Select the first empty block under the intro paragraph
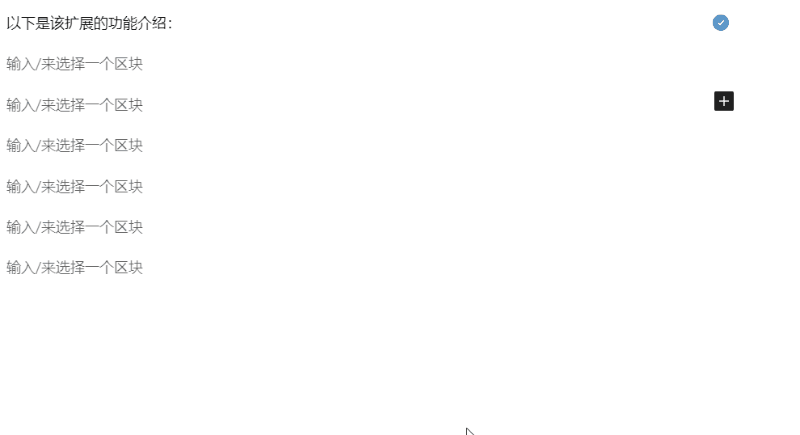 75,64
